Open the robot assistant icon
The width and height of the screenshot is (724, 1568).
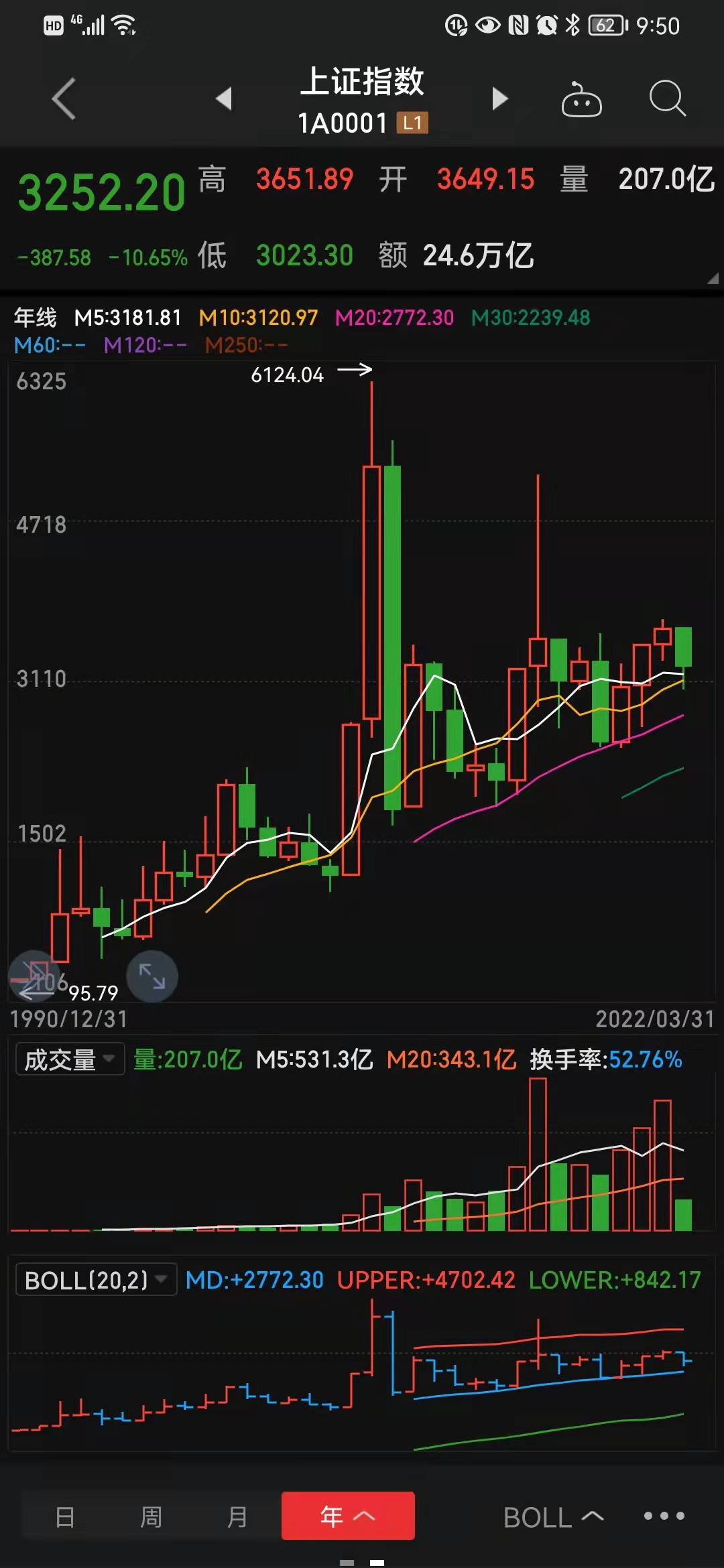point(581,100)
